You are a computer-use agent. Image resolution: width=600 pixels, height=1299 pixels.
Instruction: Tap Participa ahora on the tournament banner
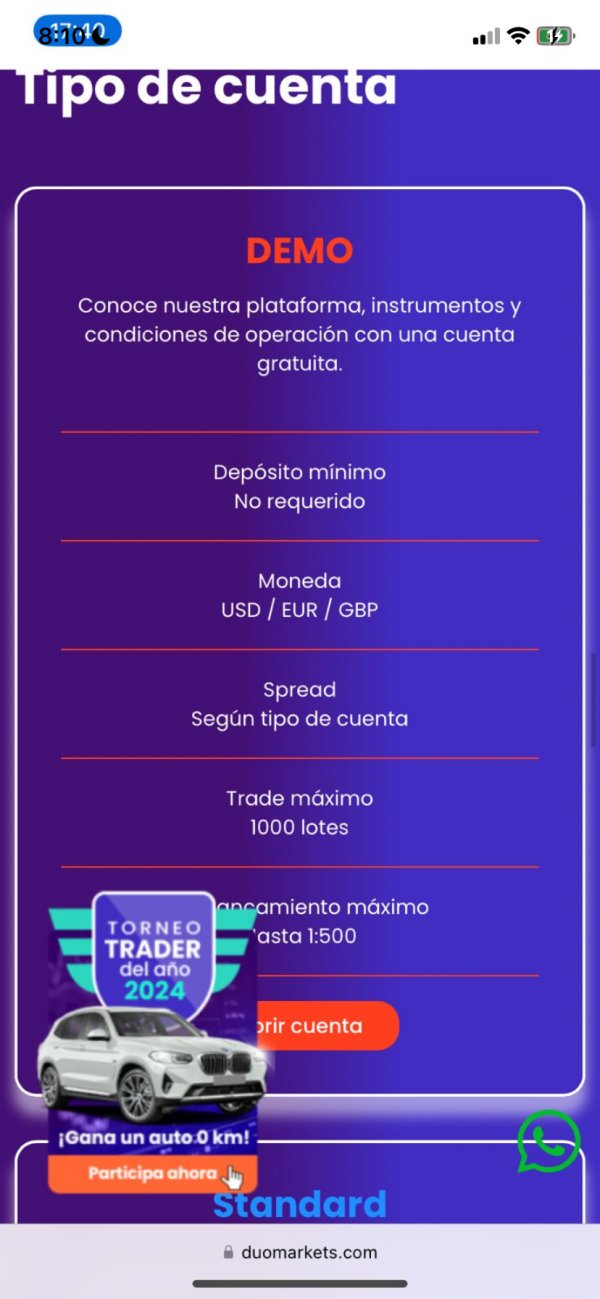(152, 1173)
